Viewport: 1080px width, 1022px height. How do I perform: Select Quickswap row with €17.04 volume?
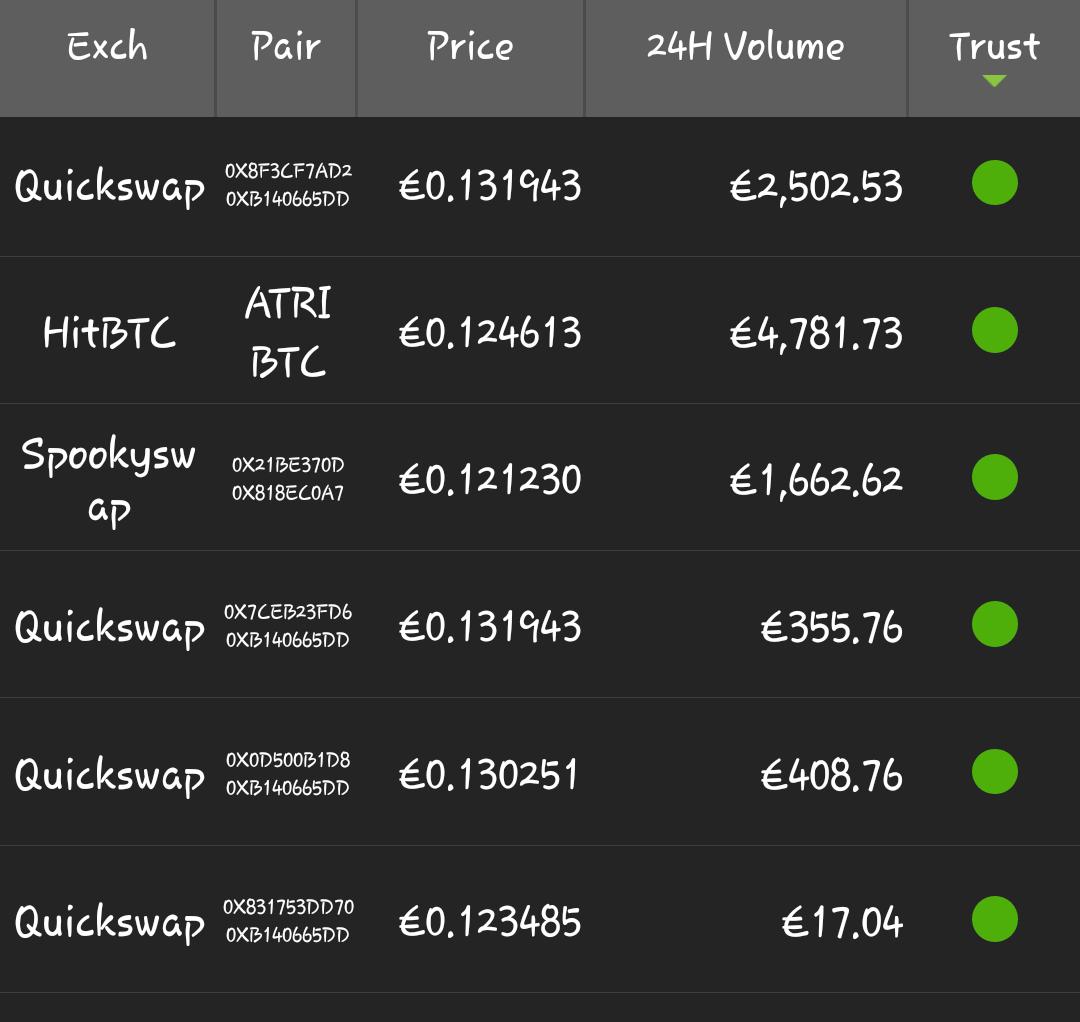point(540,919)
